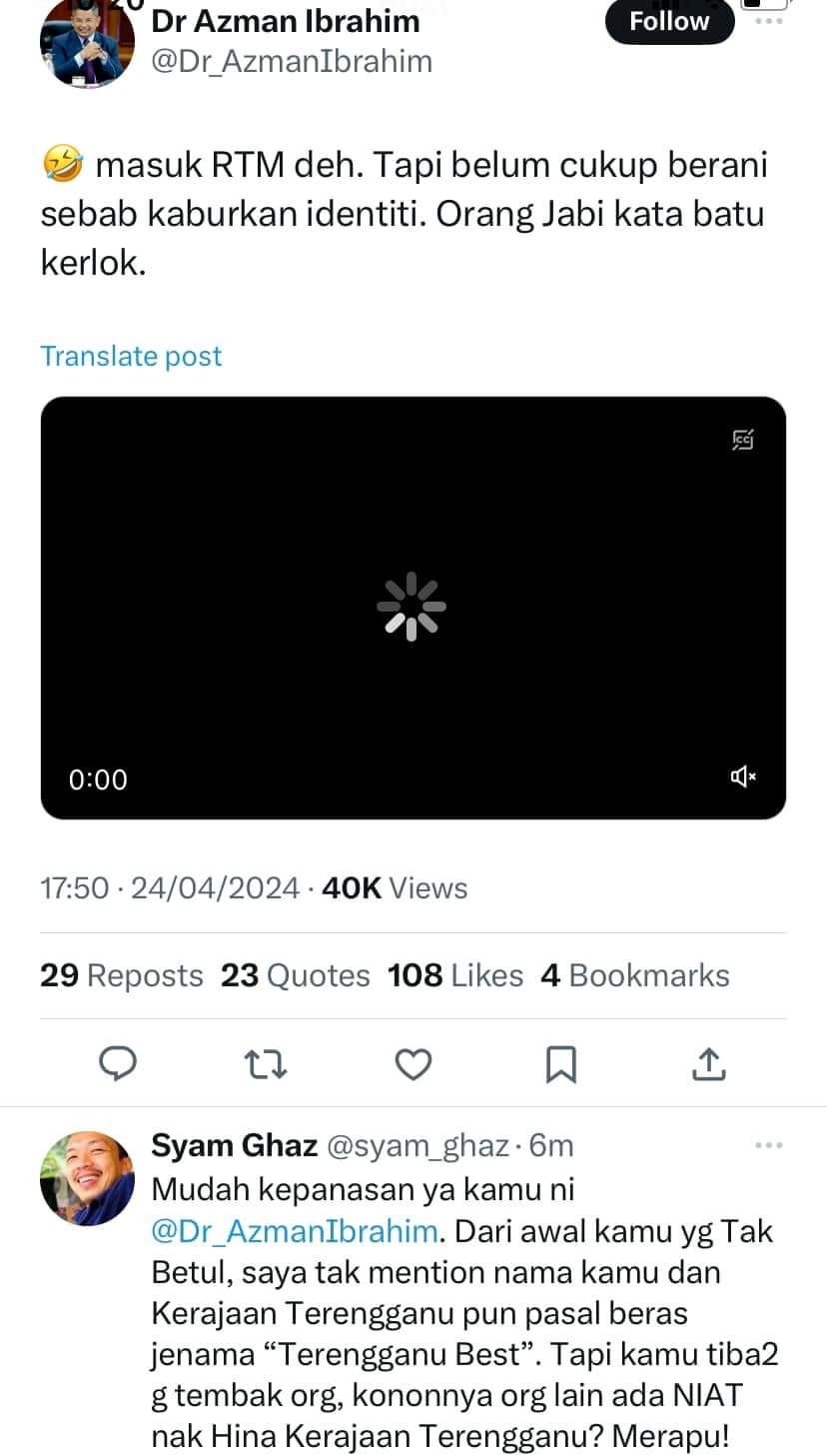Reply to Dr Azman's post

(x=118, y=1064)
